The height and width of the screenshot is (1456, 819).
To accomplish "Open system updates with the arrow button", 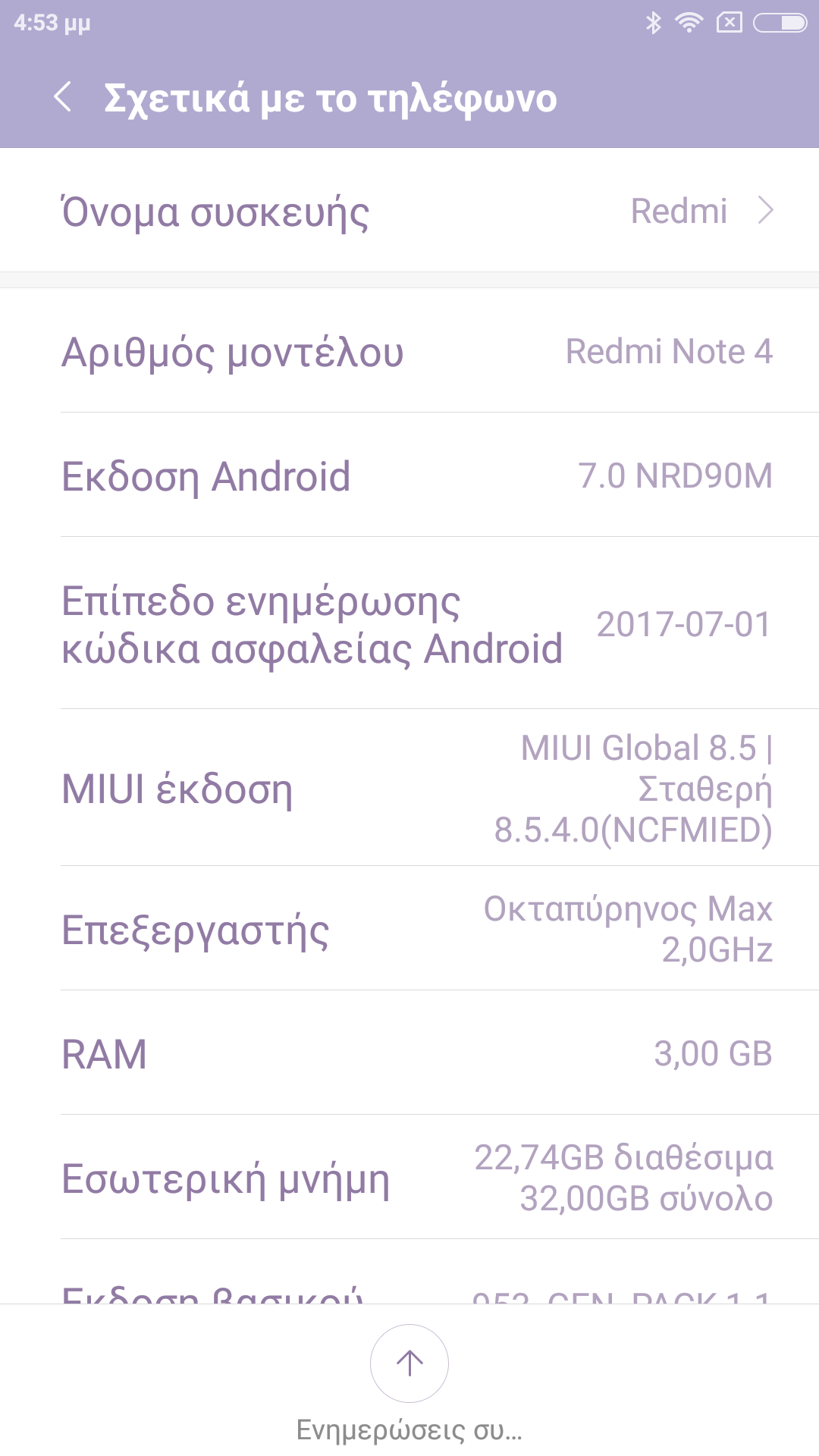I will coord(409,1363).
